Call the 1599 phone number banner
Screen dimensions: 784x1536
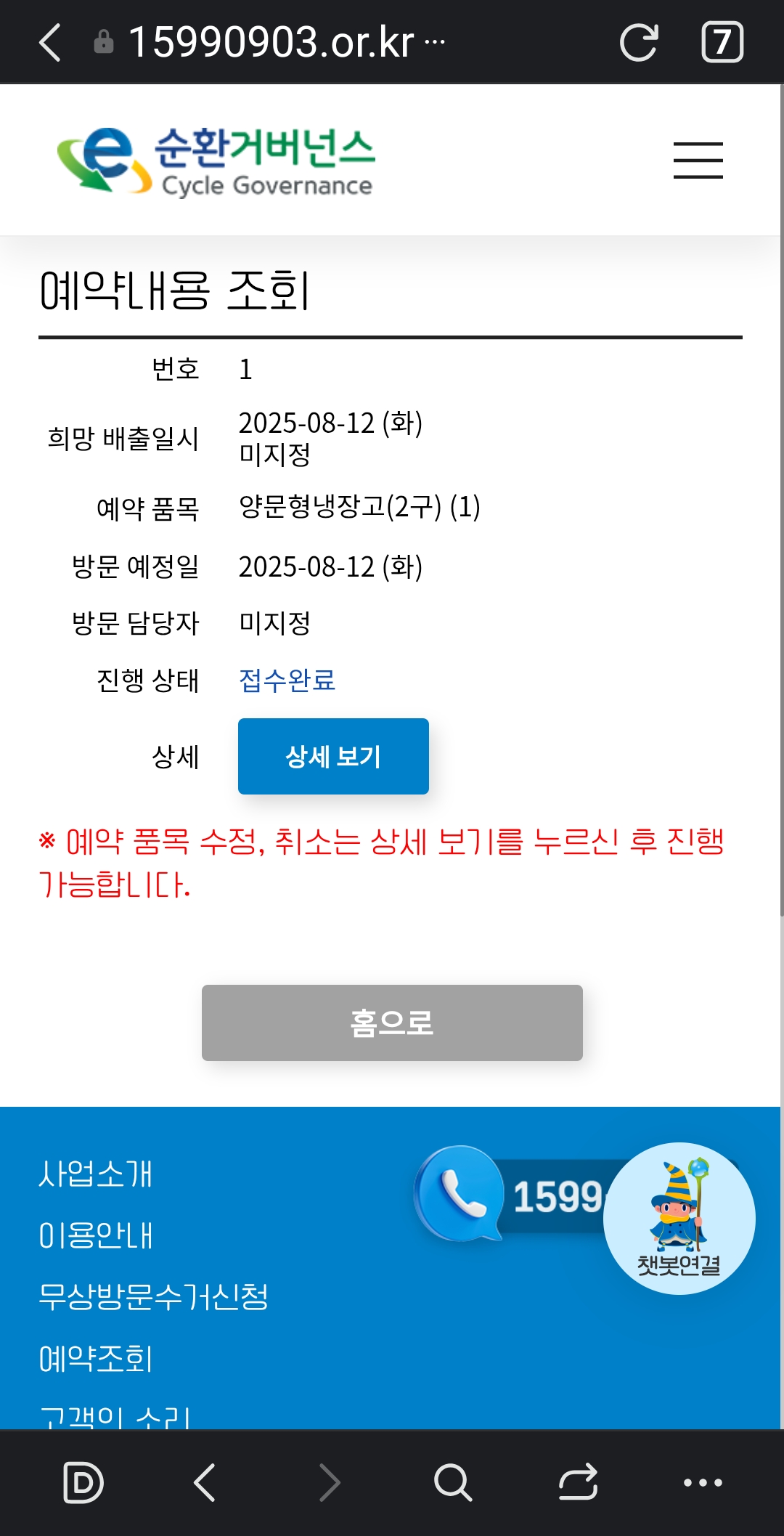click(x=508, y=1196)
